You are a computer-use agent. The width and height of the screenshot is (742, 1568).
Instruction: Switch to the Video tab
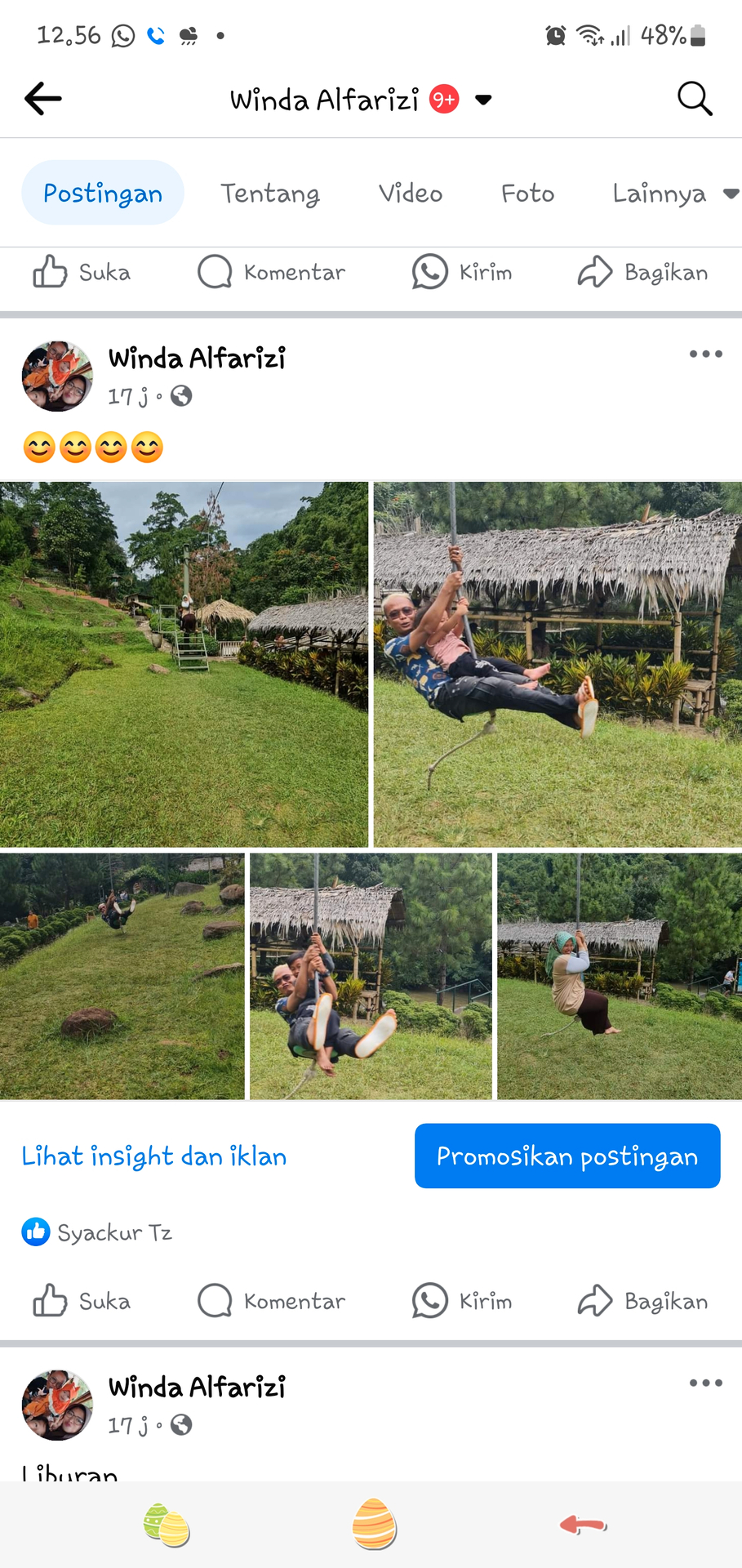click(410, 194)
